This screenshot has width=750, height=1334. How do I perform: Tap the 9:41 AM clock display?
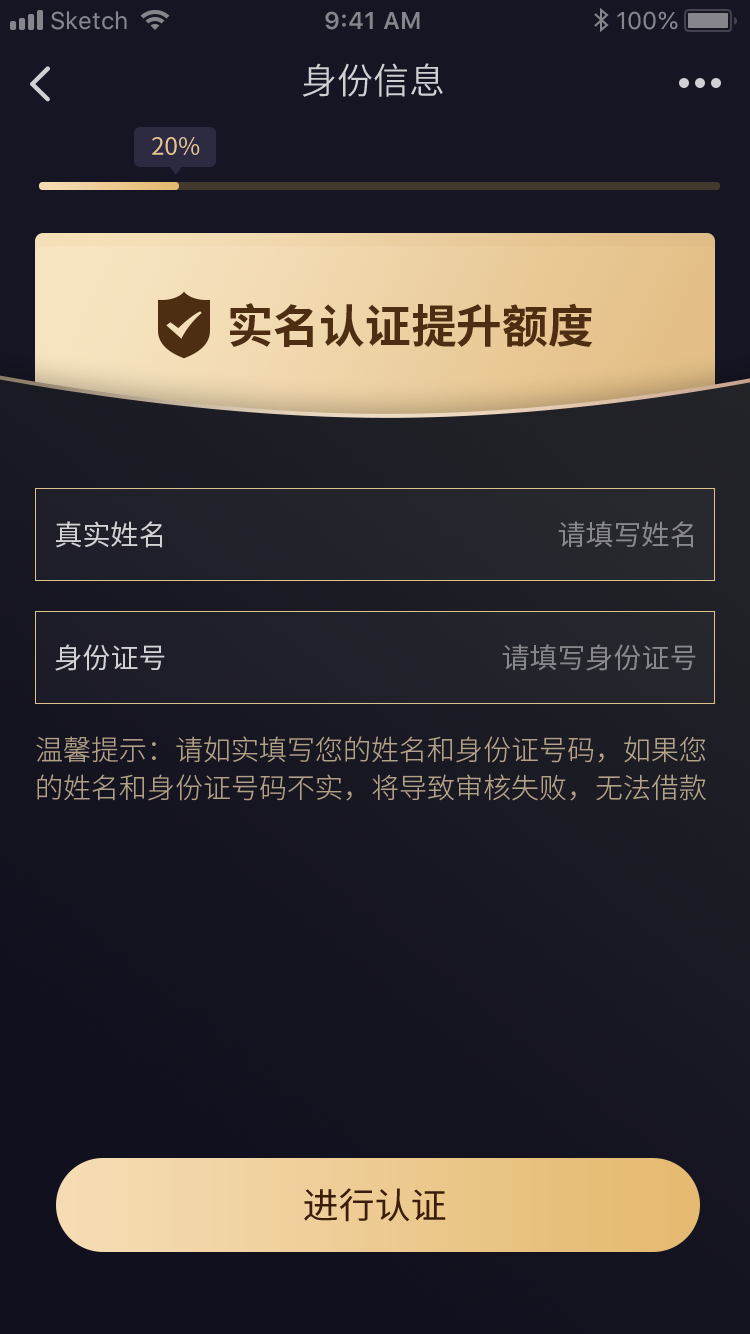[x=372, y=20]
